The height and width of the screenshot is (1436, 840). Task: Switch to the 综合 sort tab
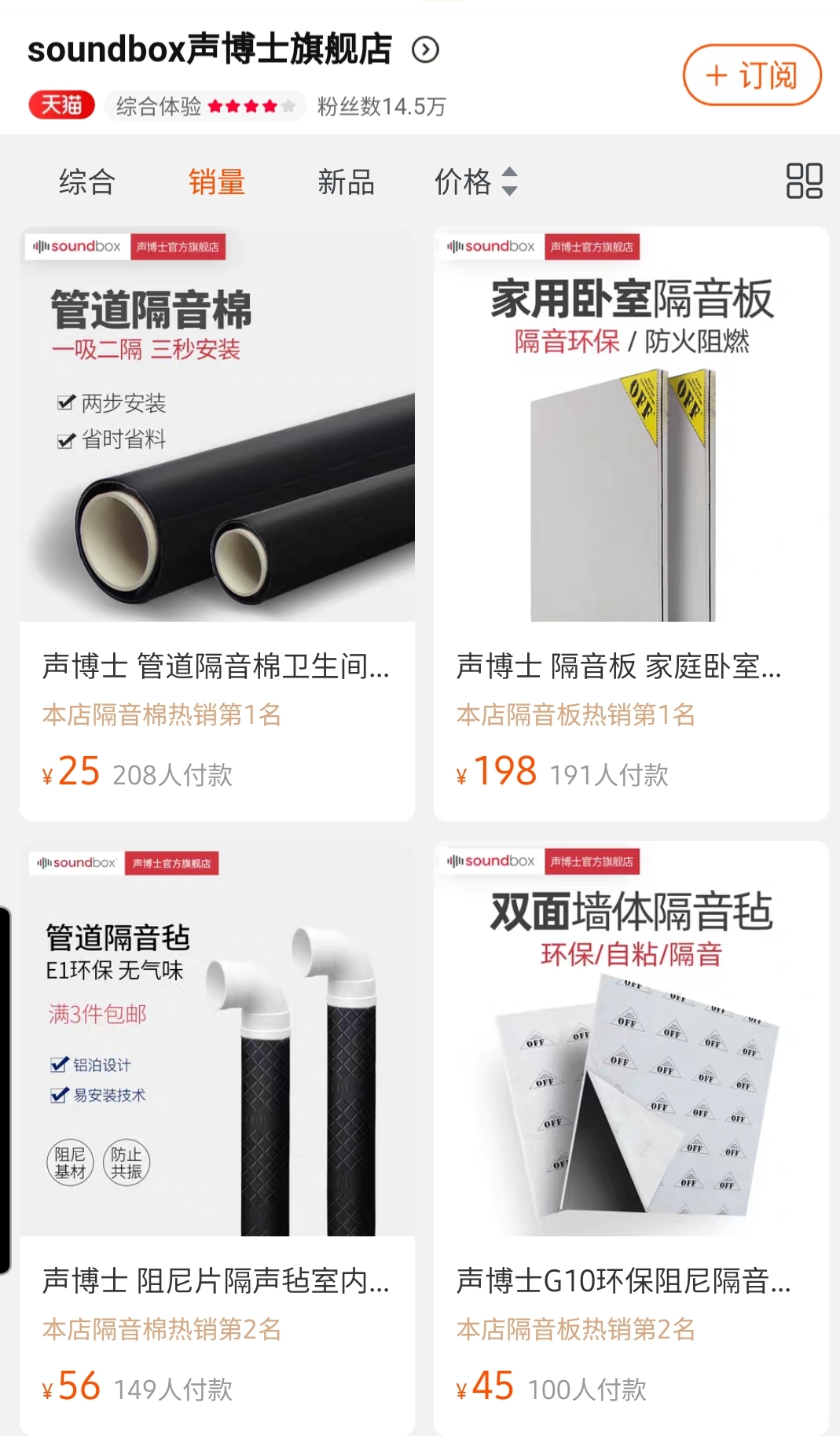(x=87, y=182)
